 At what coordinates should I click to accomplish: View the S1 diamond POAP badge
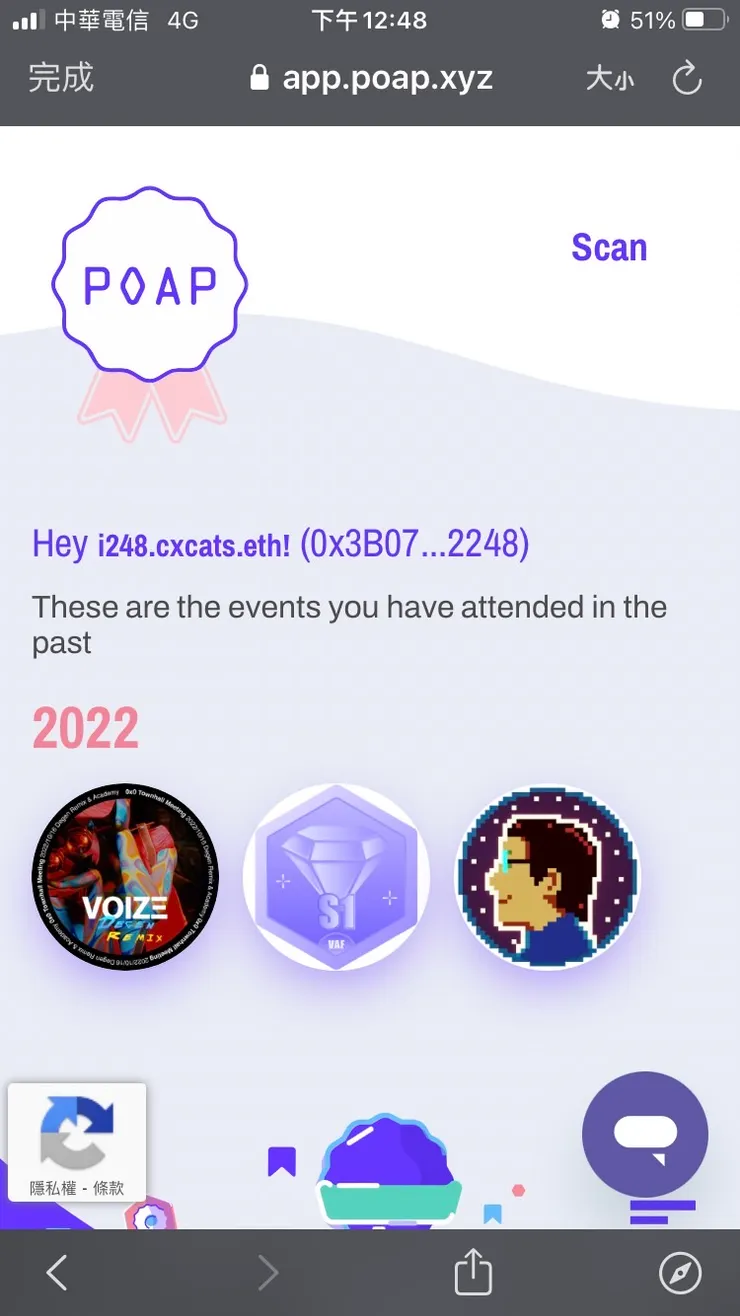click(336, 877)
